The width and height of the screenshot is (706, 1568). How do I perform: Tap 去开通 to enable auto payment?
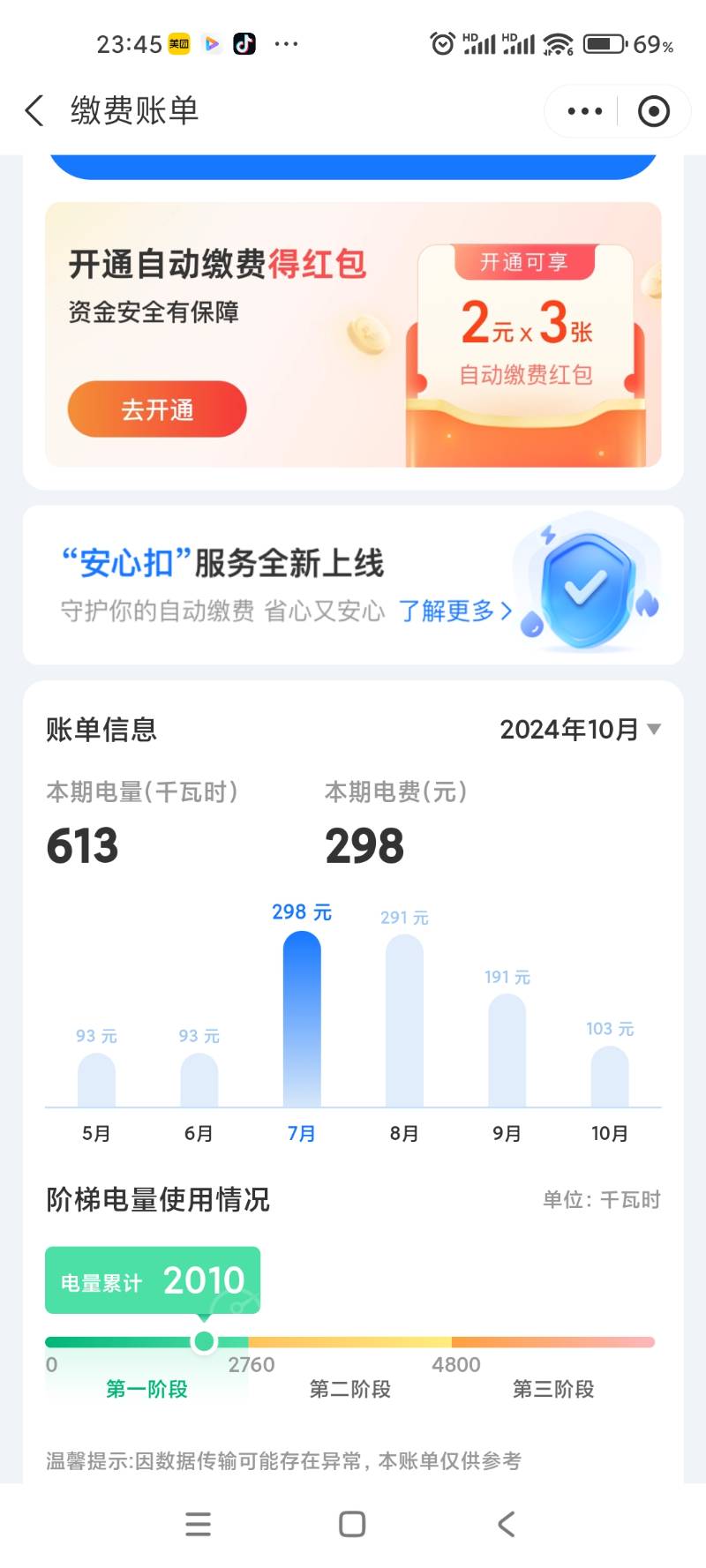pyautogui.click(x=157, y=409)
